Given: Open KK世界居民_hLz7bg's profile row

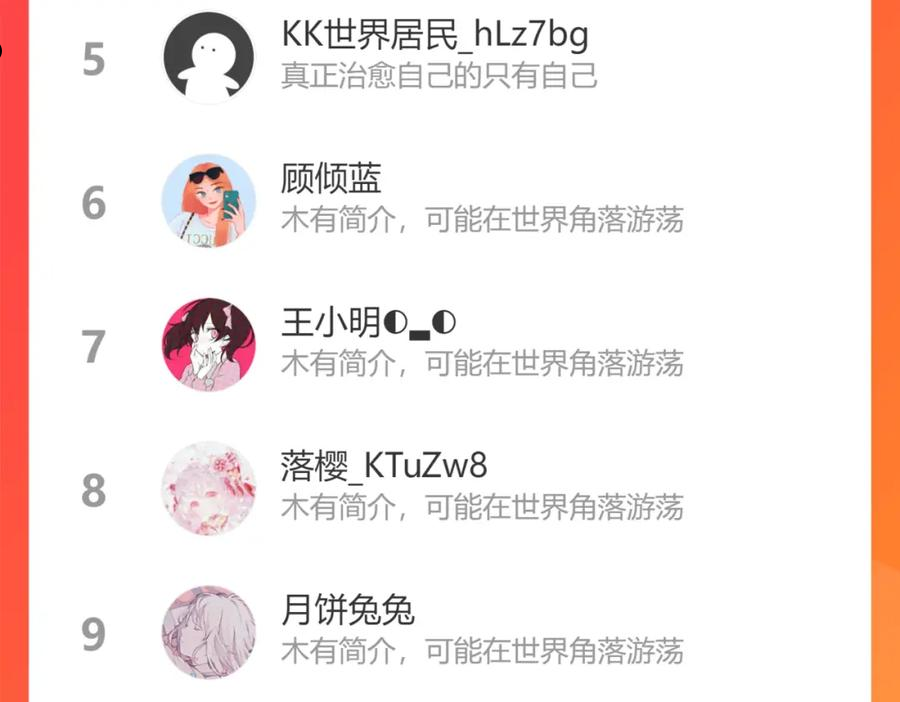Looking at the screenshot, I should click(x=450, y=57).
